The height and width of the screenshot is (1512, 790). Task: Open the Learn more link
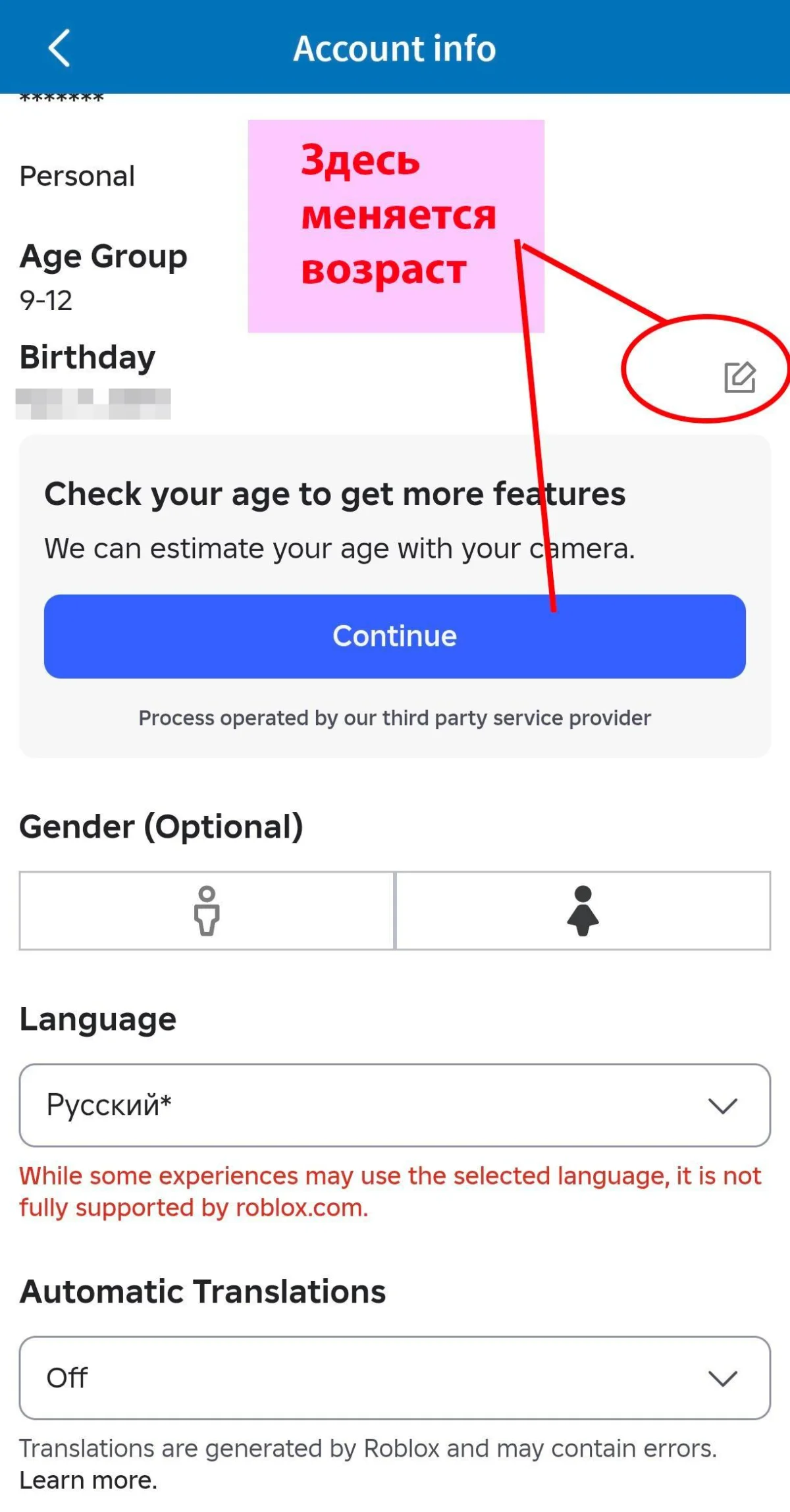tap(88, 1480)
